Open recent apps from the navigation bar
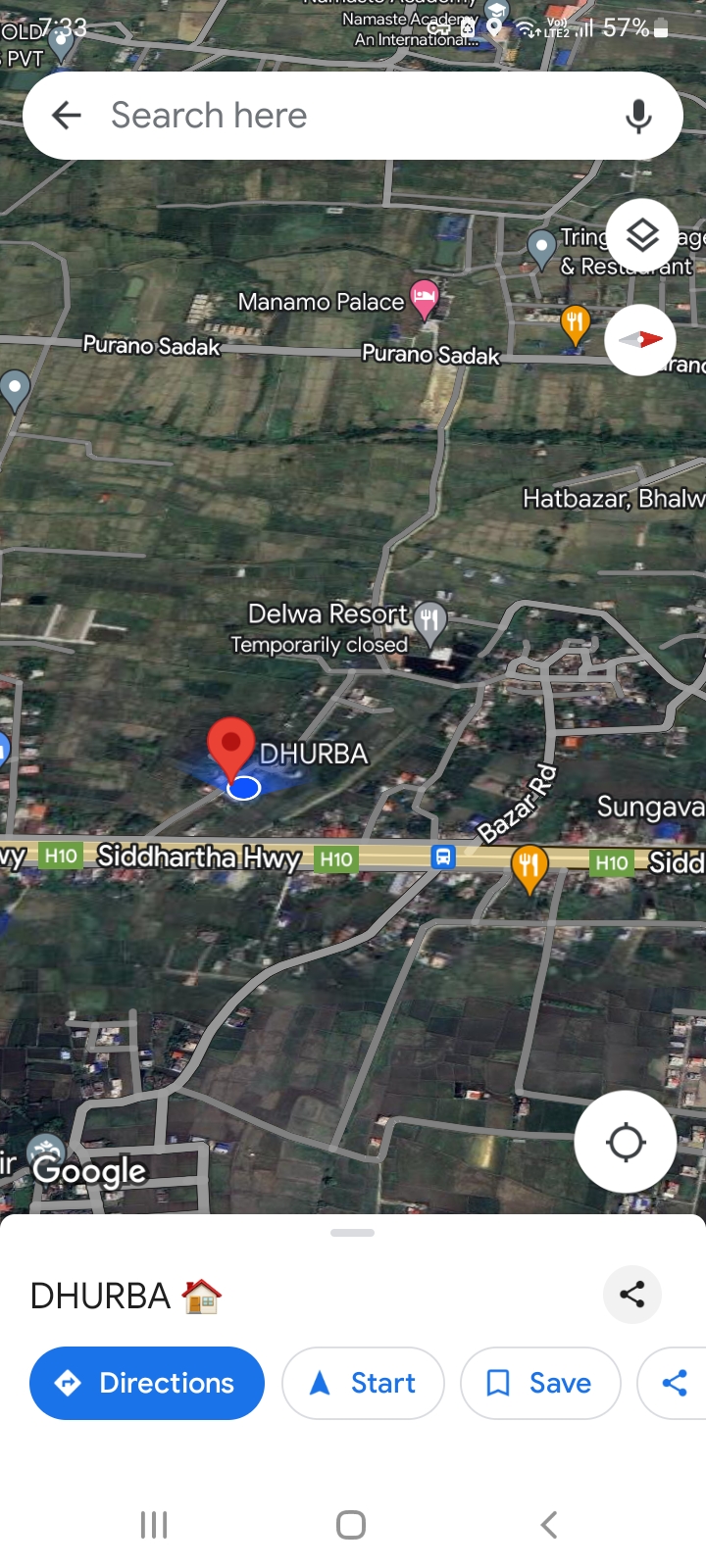 point(154,1525)
